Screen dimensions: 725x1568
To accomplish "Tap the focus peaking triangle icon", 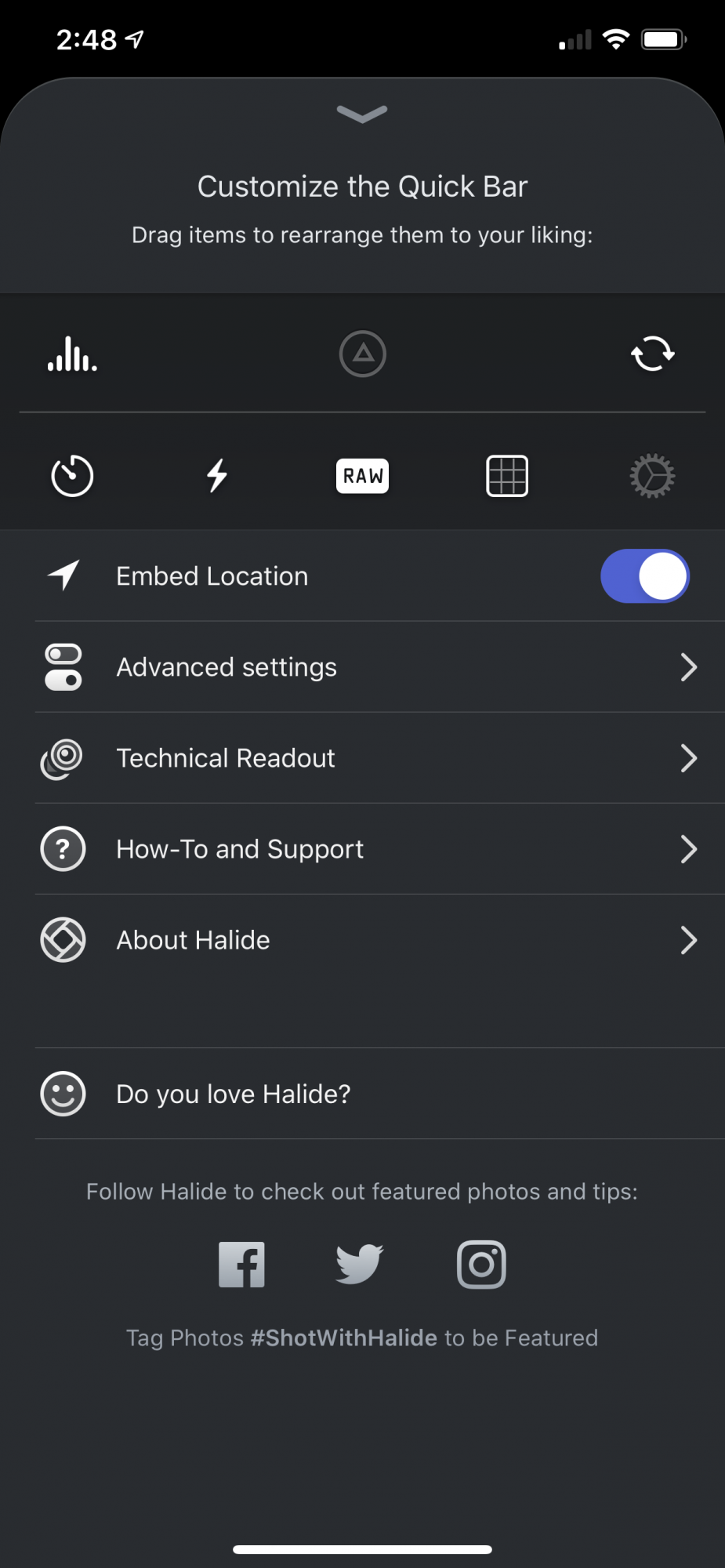I will coord(362,354).
